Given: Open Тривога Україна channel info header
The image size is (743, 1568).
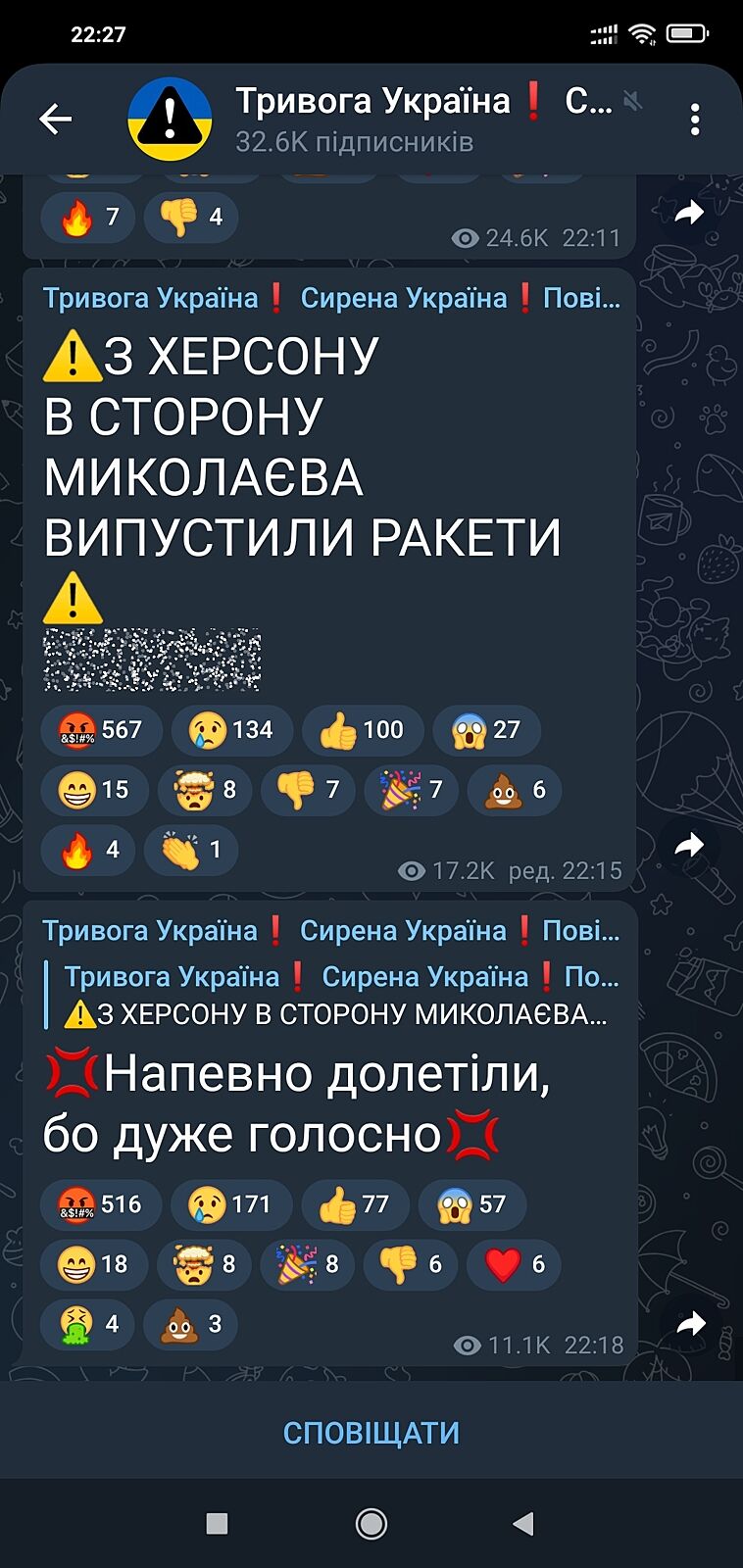Looking at the screenshot, I should pyautogui.click(x=372, y=120).
